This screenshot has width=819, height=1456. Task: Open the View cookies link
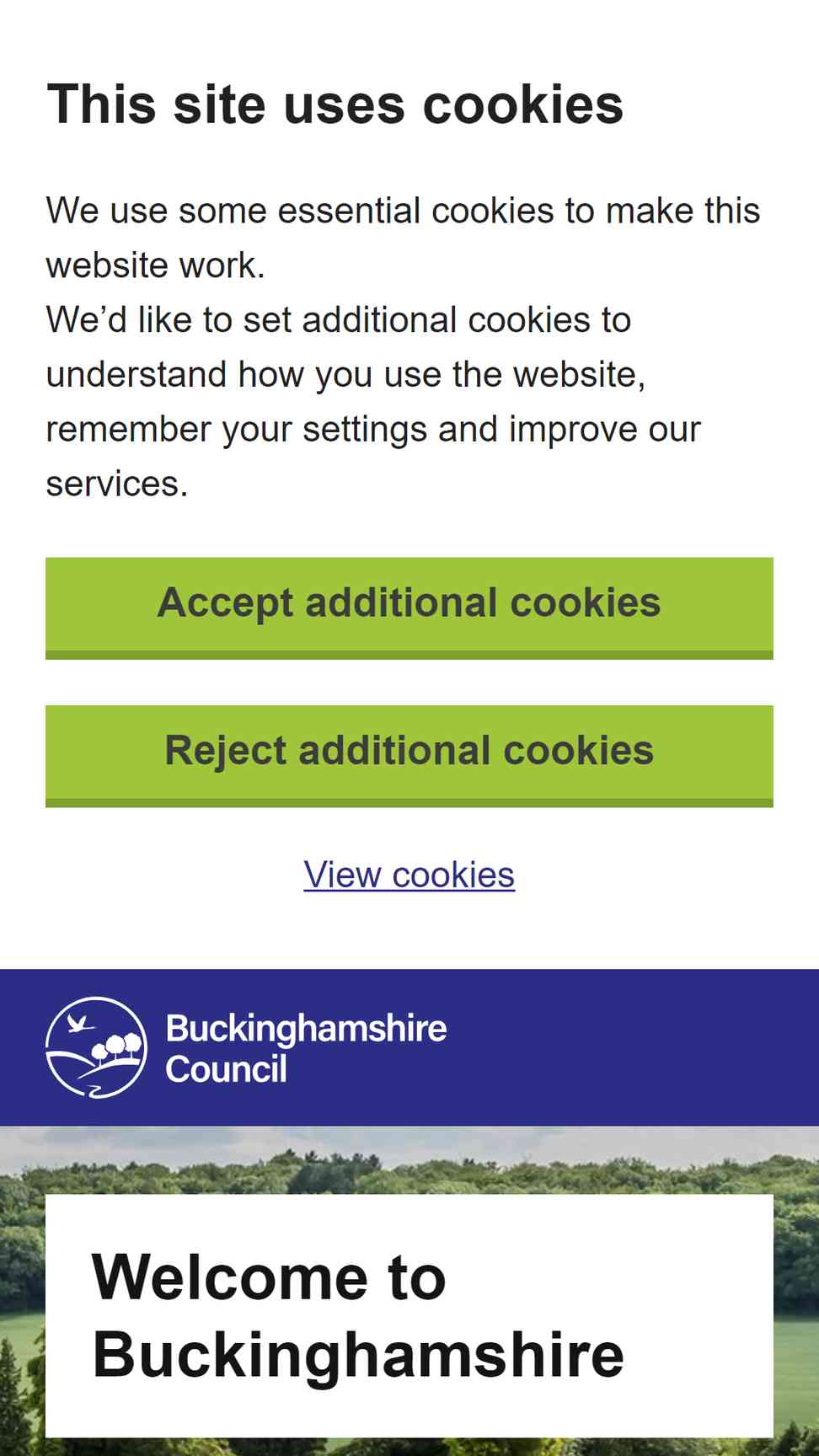click(409, 875)
